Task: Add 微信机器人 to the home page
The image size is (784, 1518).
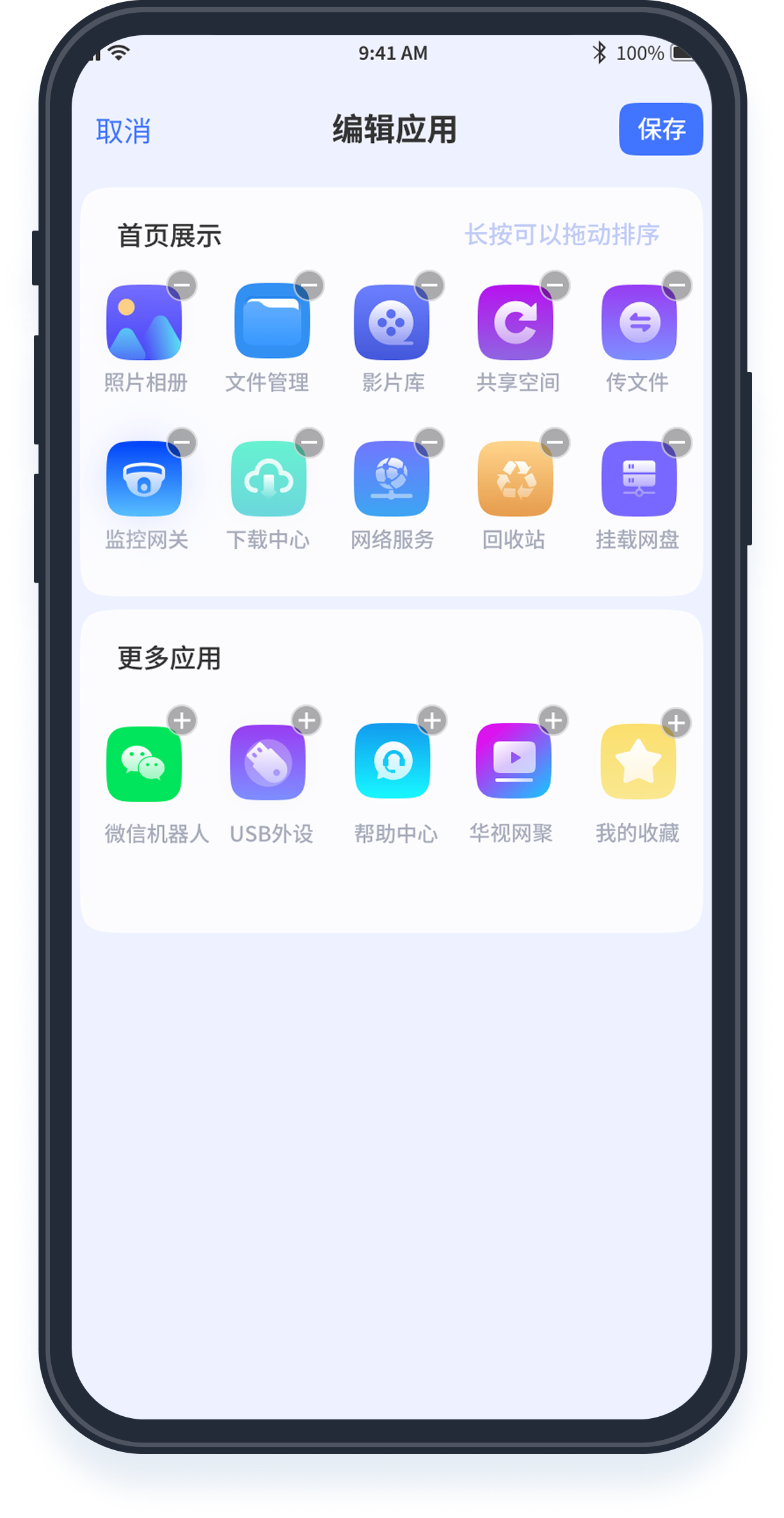Action: click(x=182, y=721)
